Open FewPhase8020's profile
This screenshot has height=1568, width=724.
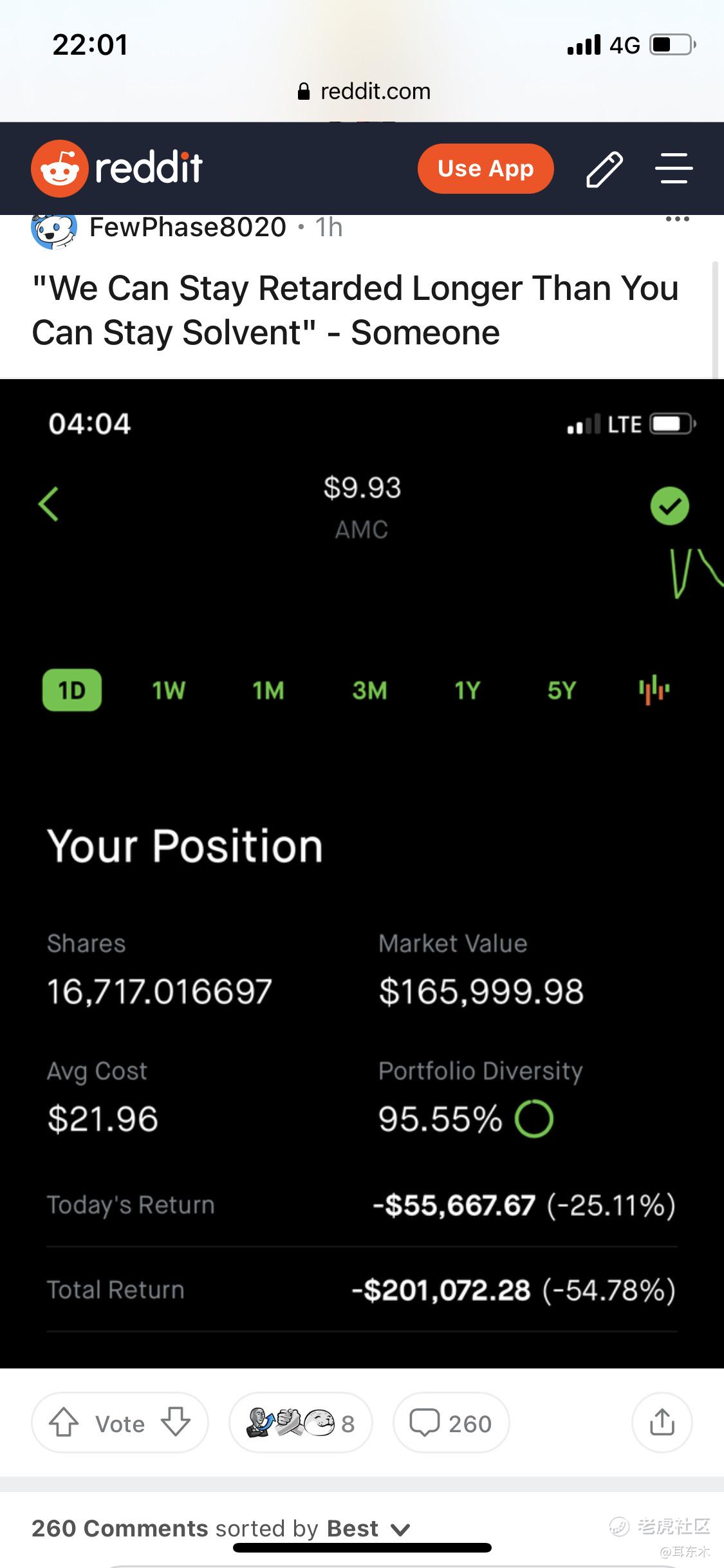[188, 227]
